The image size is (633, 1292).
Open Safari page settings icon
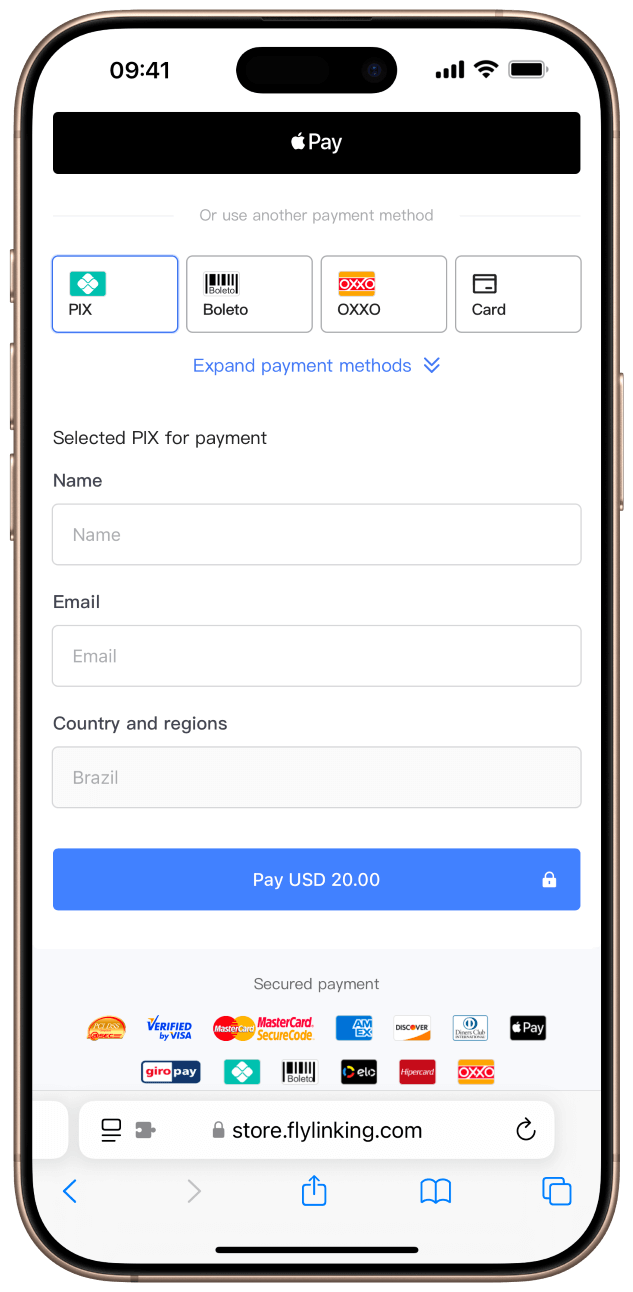click(x=112, y=1130)
